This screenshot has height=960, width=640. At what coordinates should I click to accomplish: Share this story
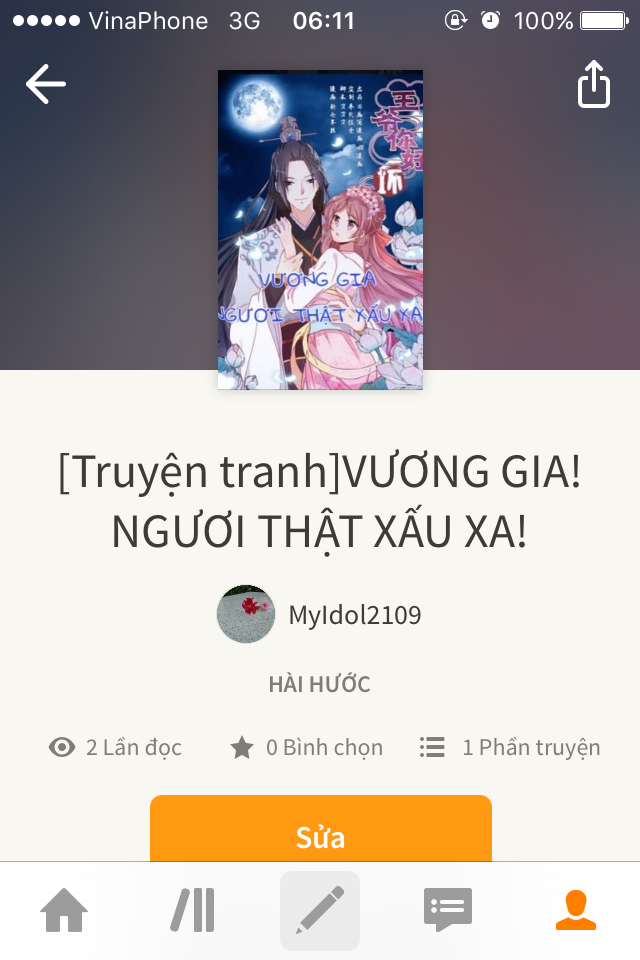(593, 84)
